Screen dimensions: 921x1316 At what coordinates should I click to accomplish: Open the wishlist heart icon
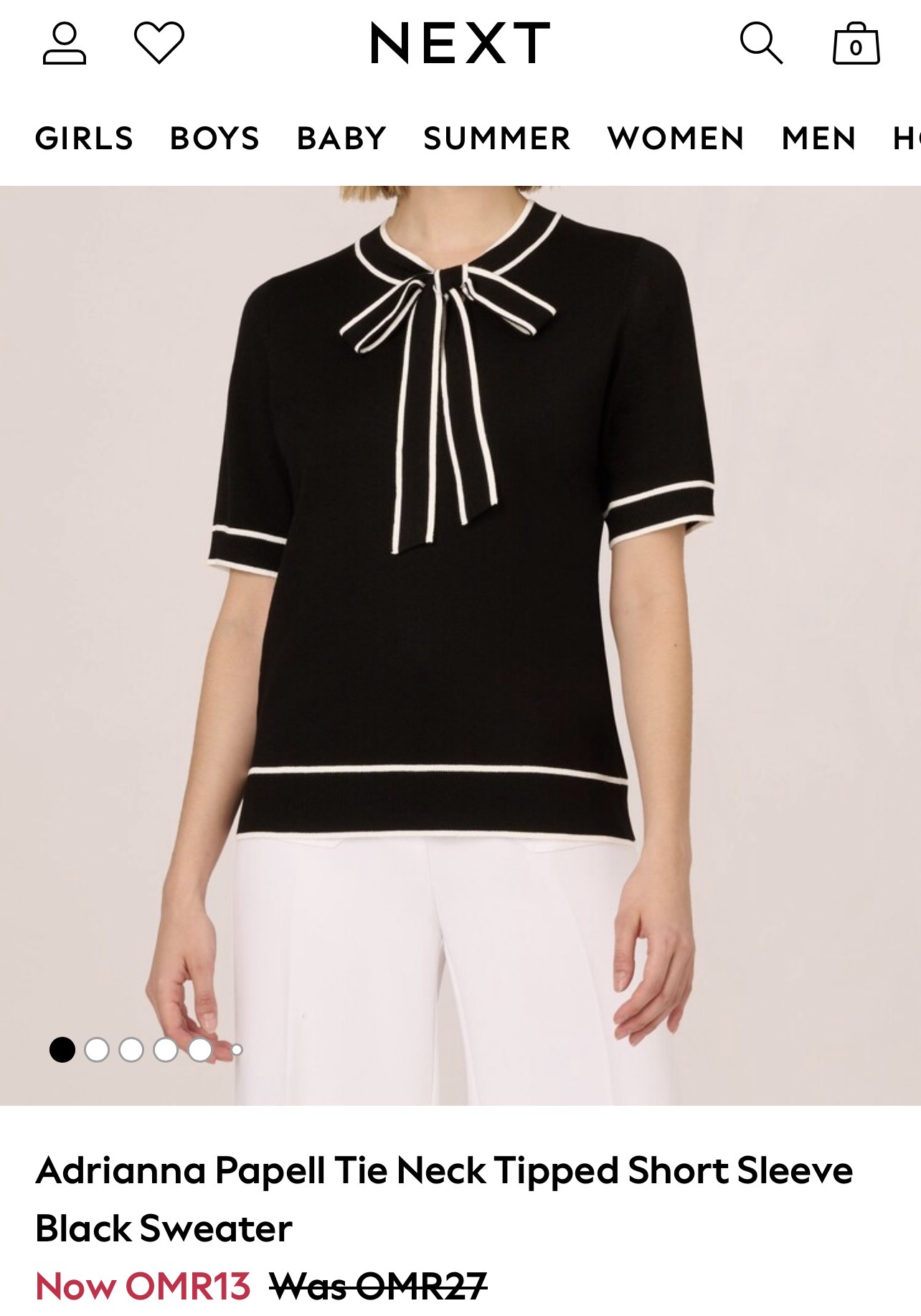click(159, 42)
